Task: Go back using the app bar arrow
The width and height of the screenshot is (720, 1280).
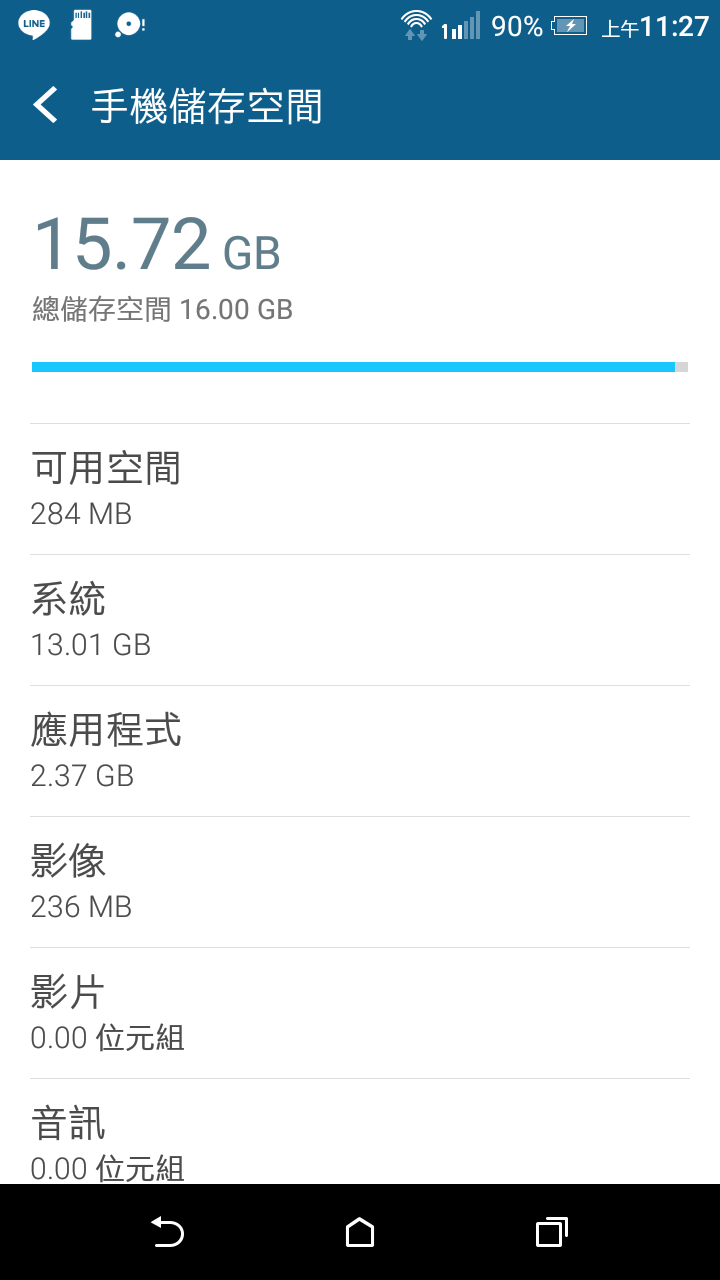Action: (x=46, y=105)
